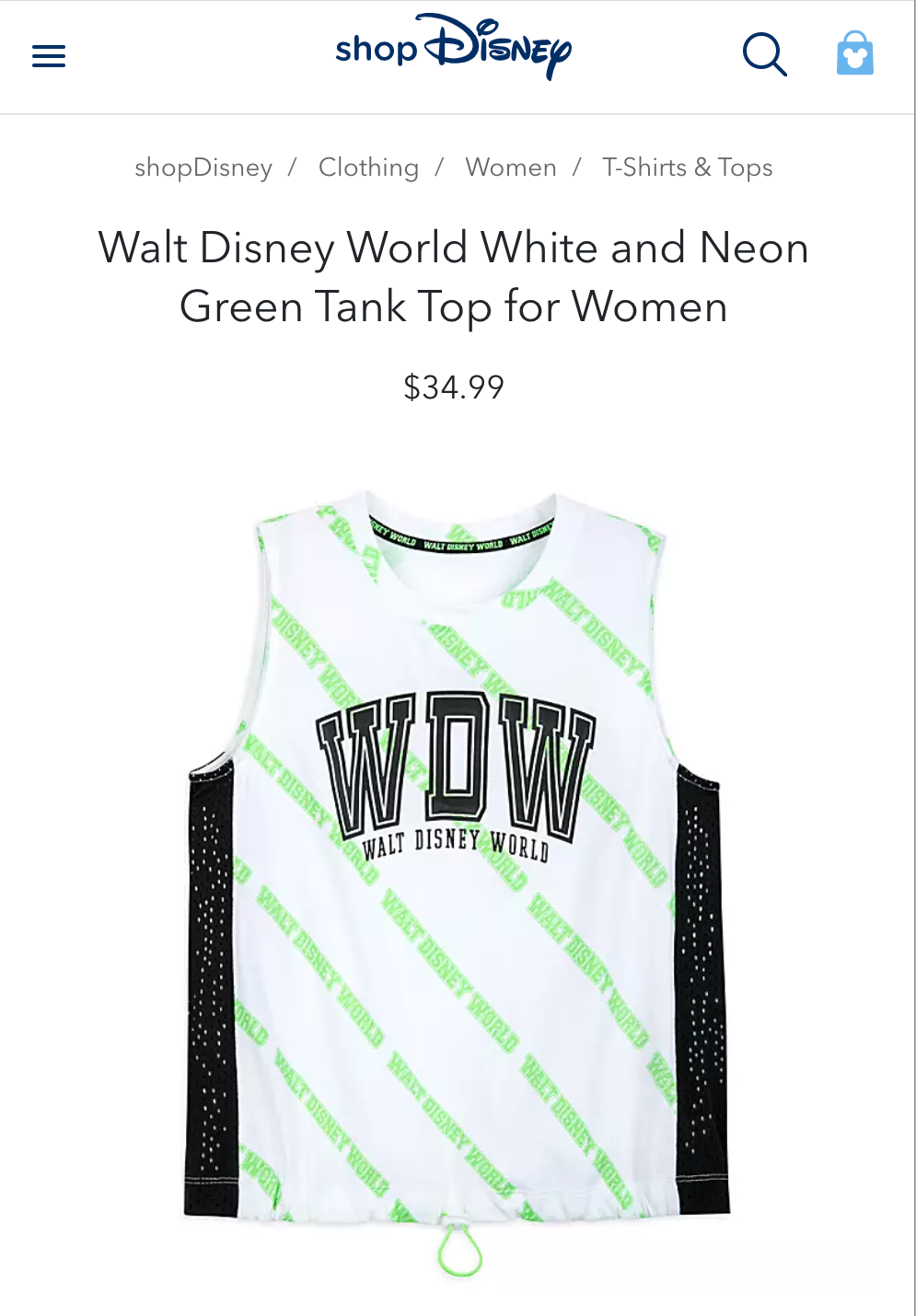Open the hamburger navigation menu
The width and height of the screenshot is (916, 1316).
point(49,56)
